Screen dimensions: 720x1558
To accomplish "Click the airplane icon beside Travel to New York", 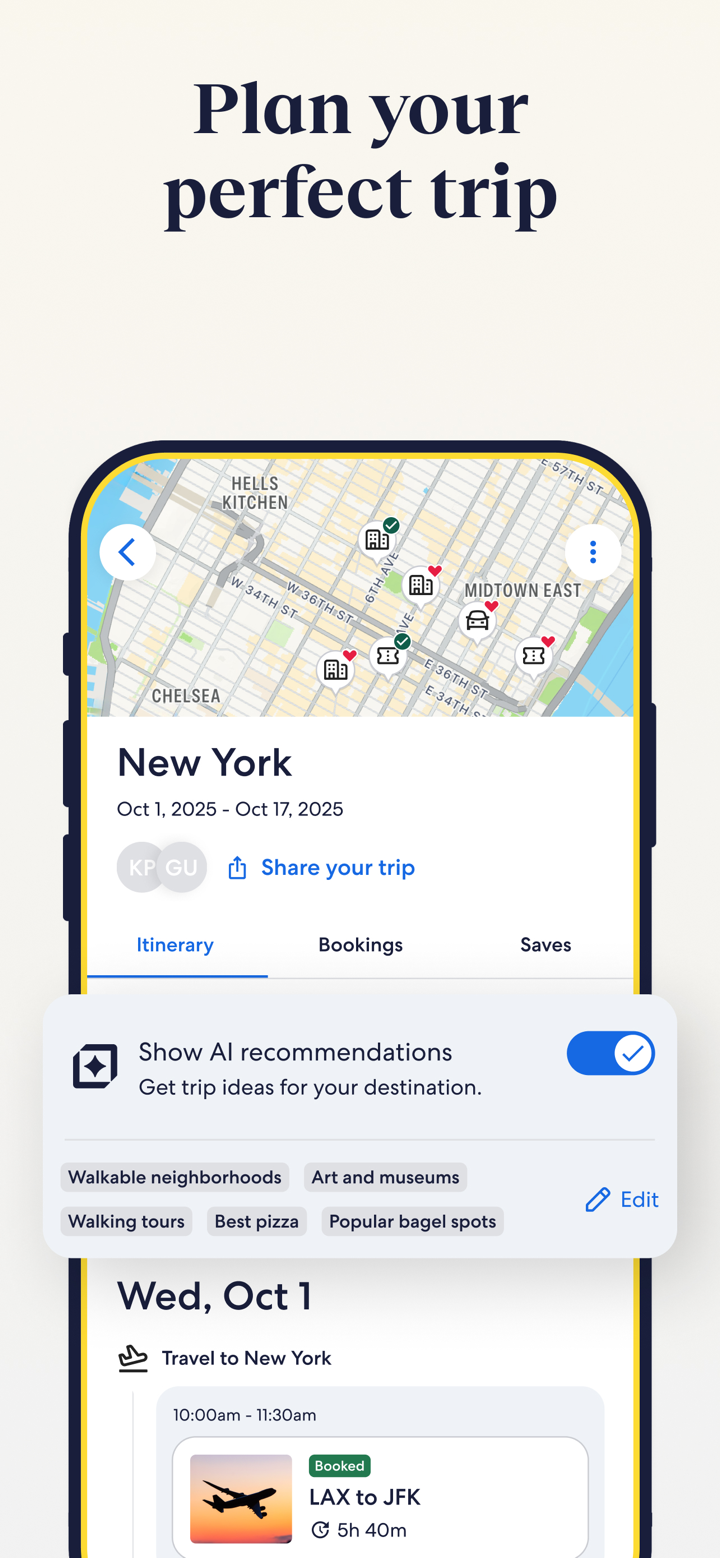I will click(133, 1357).
